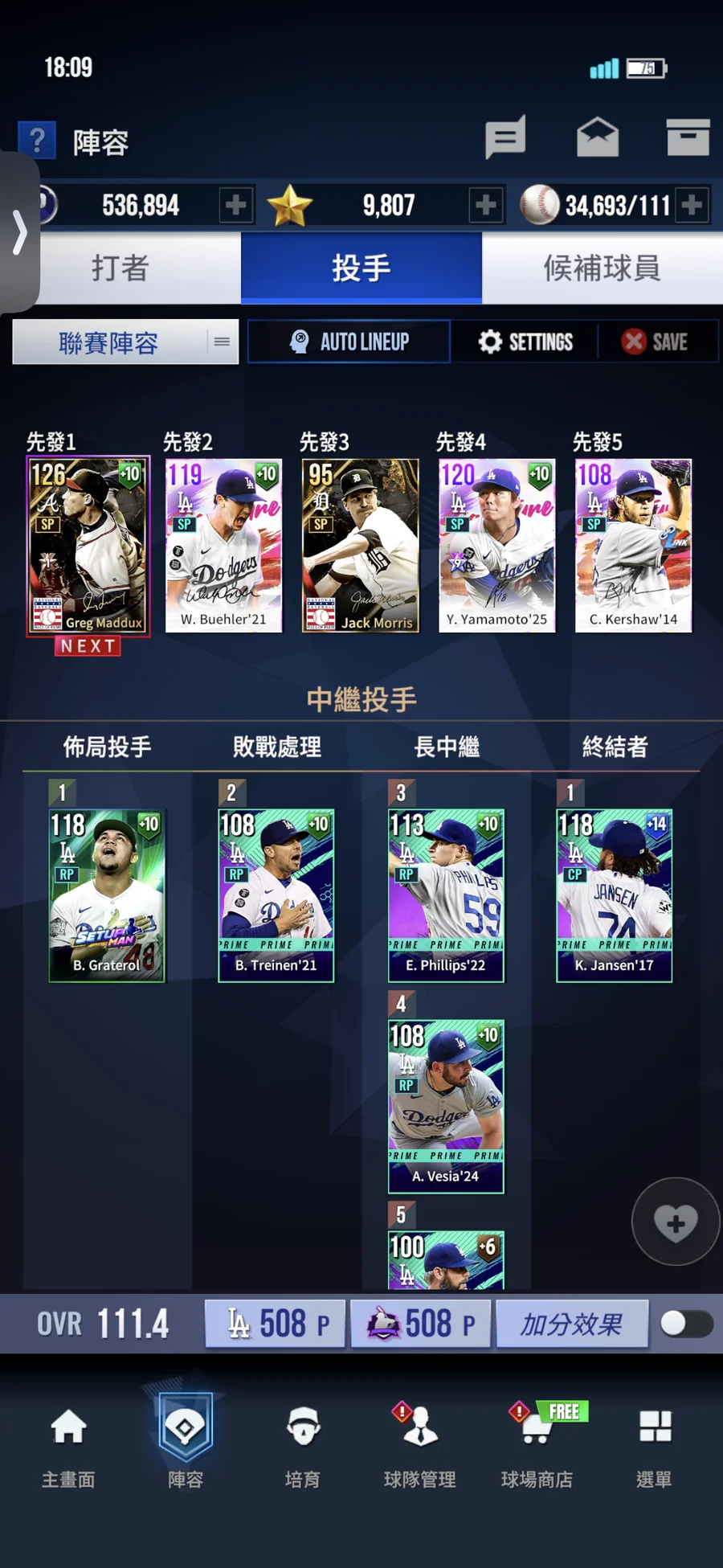Open K. Jansen'17 closer card
Image resolution: width=723 pixels, height=1568 pixels.
(615, 895)
